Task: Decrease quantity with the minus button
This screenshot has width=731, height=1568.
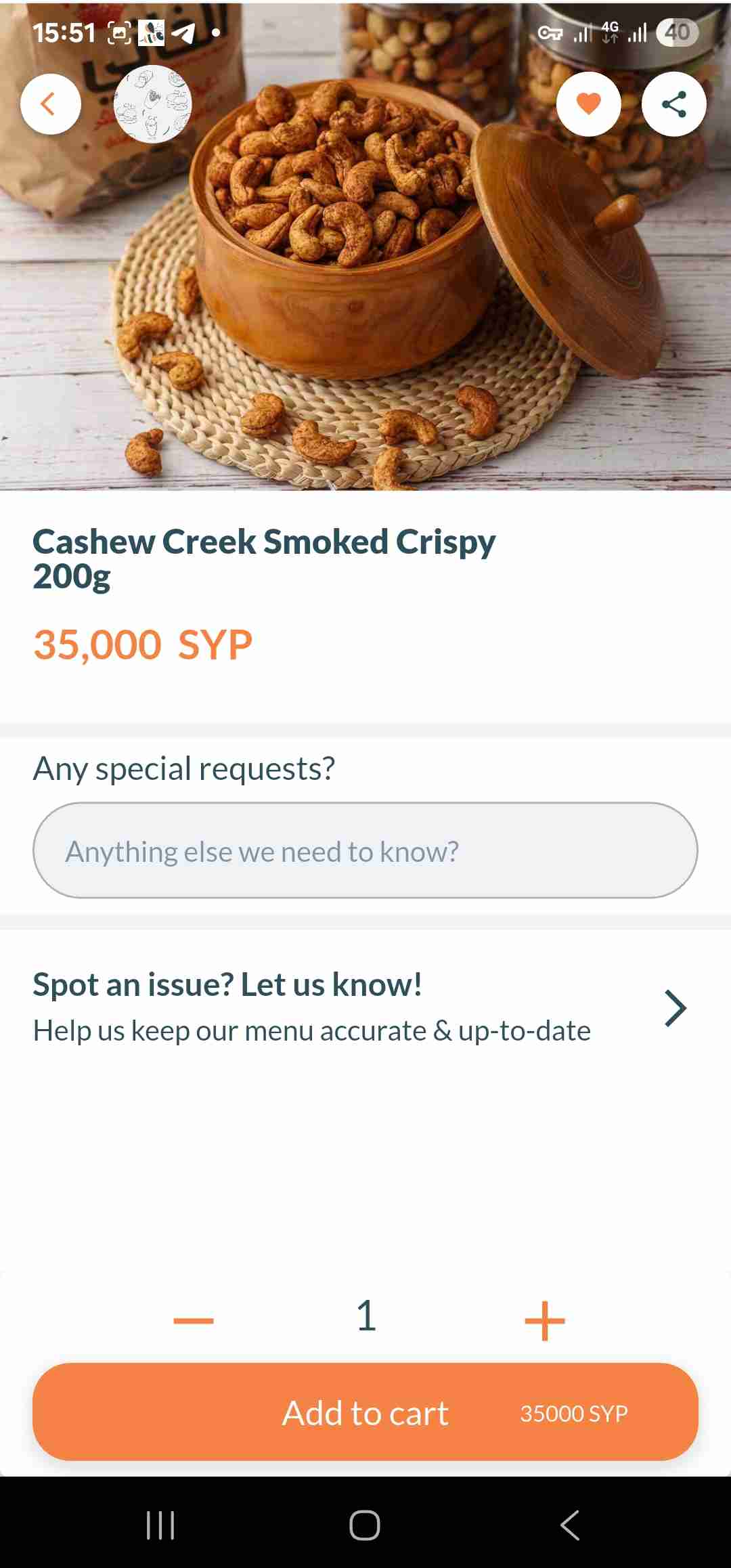Action: click(x=194, y=1320)
